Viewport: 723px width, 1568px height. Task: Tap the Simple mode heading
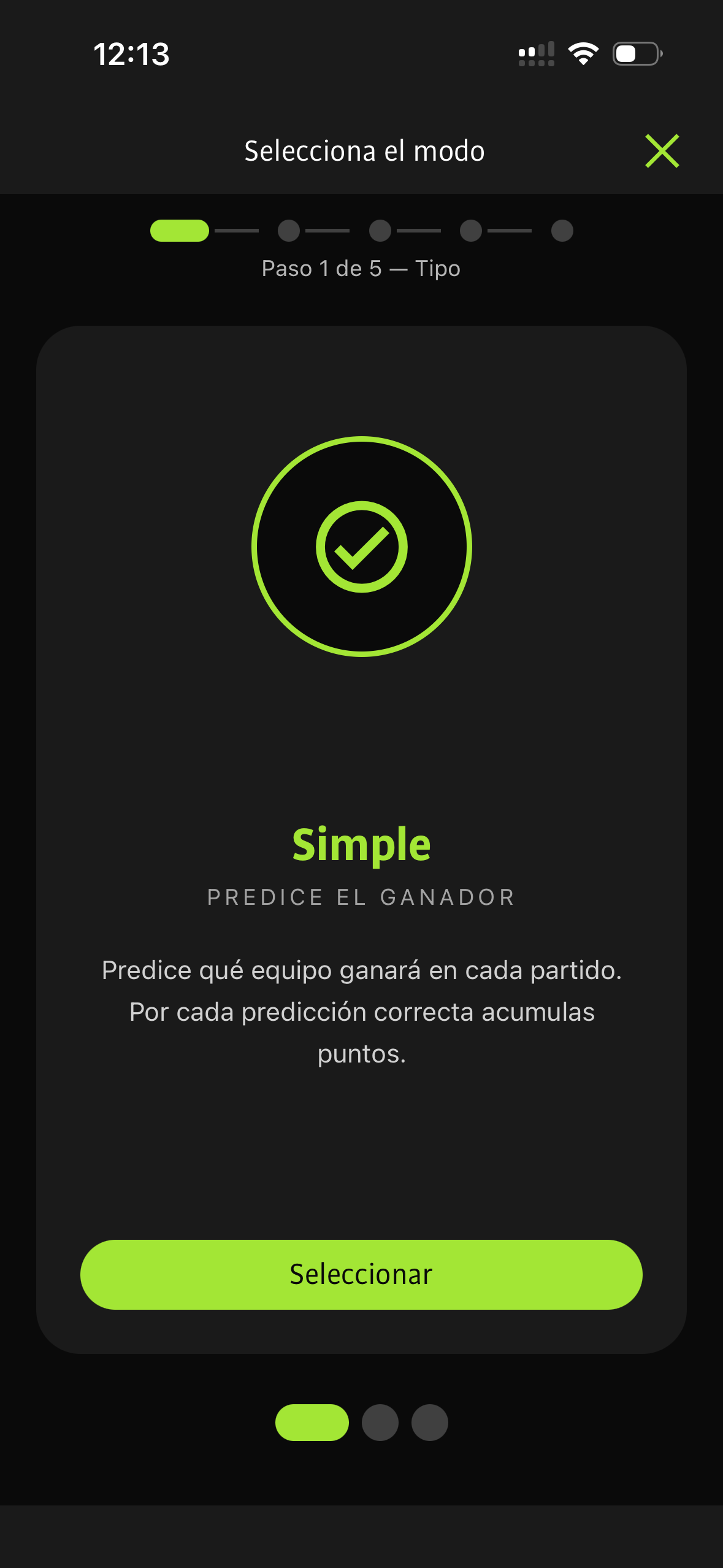coord(361,843)
